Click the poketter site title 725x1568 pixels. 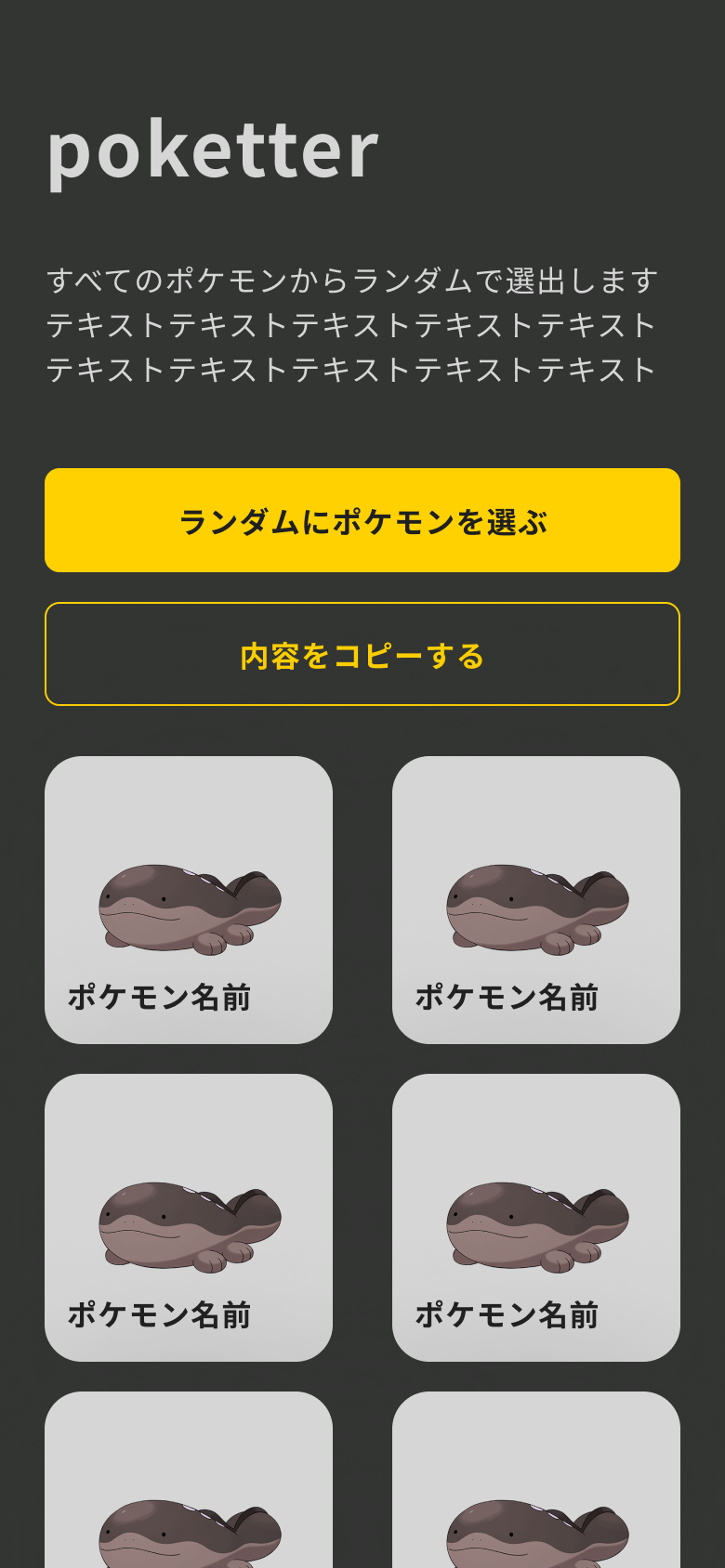214,153
